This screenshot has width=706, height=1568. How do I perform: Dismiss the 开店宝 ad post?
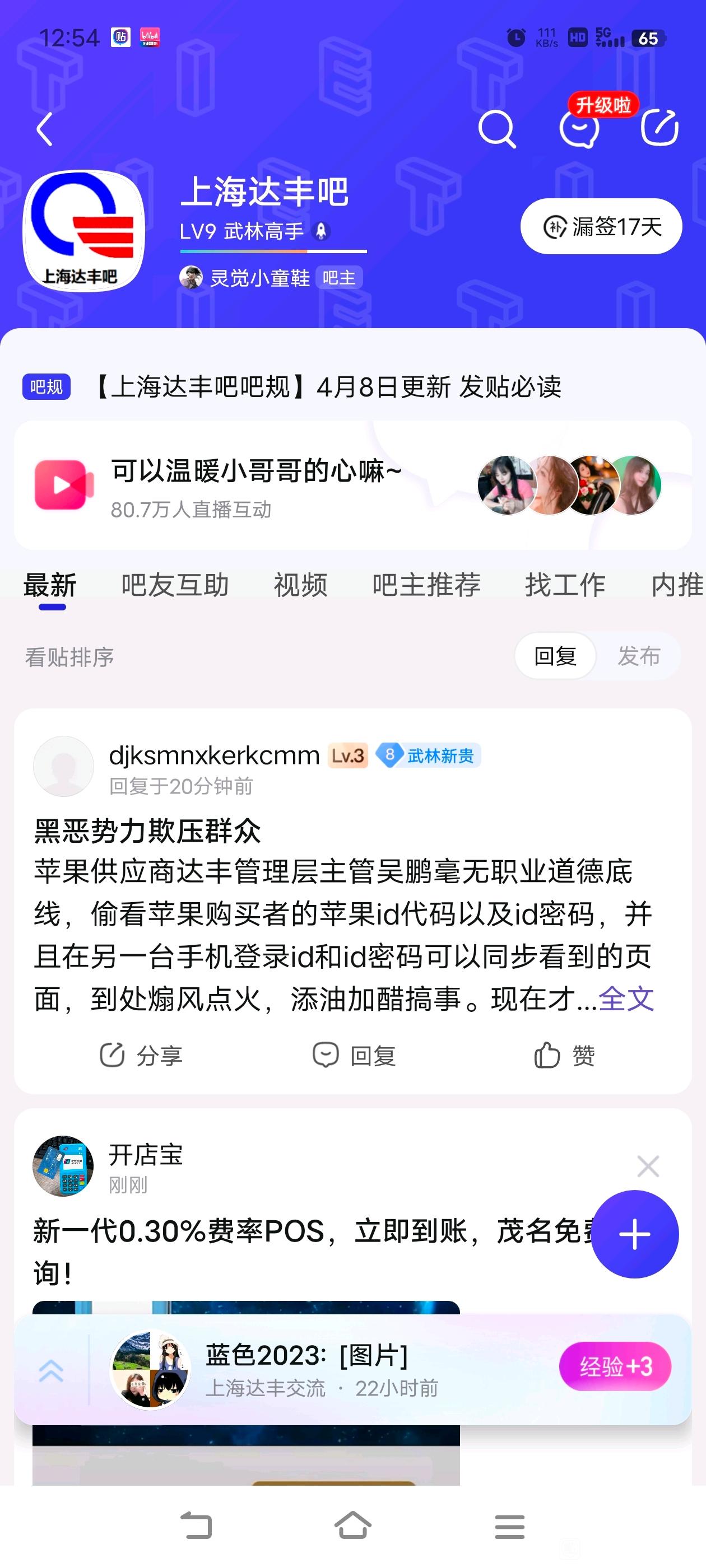click(x=648, y=1166)
